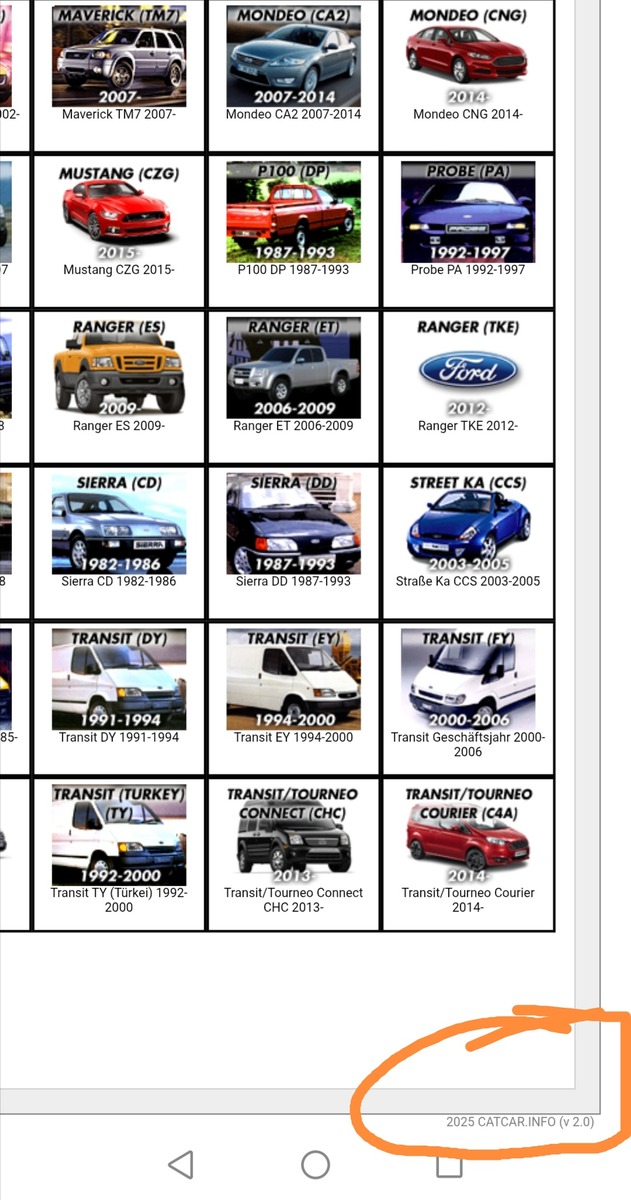Choose Straße Ka CCS 2003-2005 tile
631x1200 pixels.
(468, 534)
